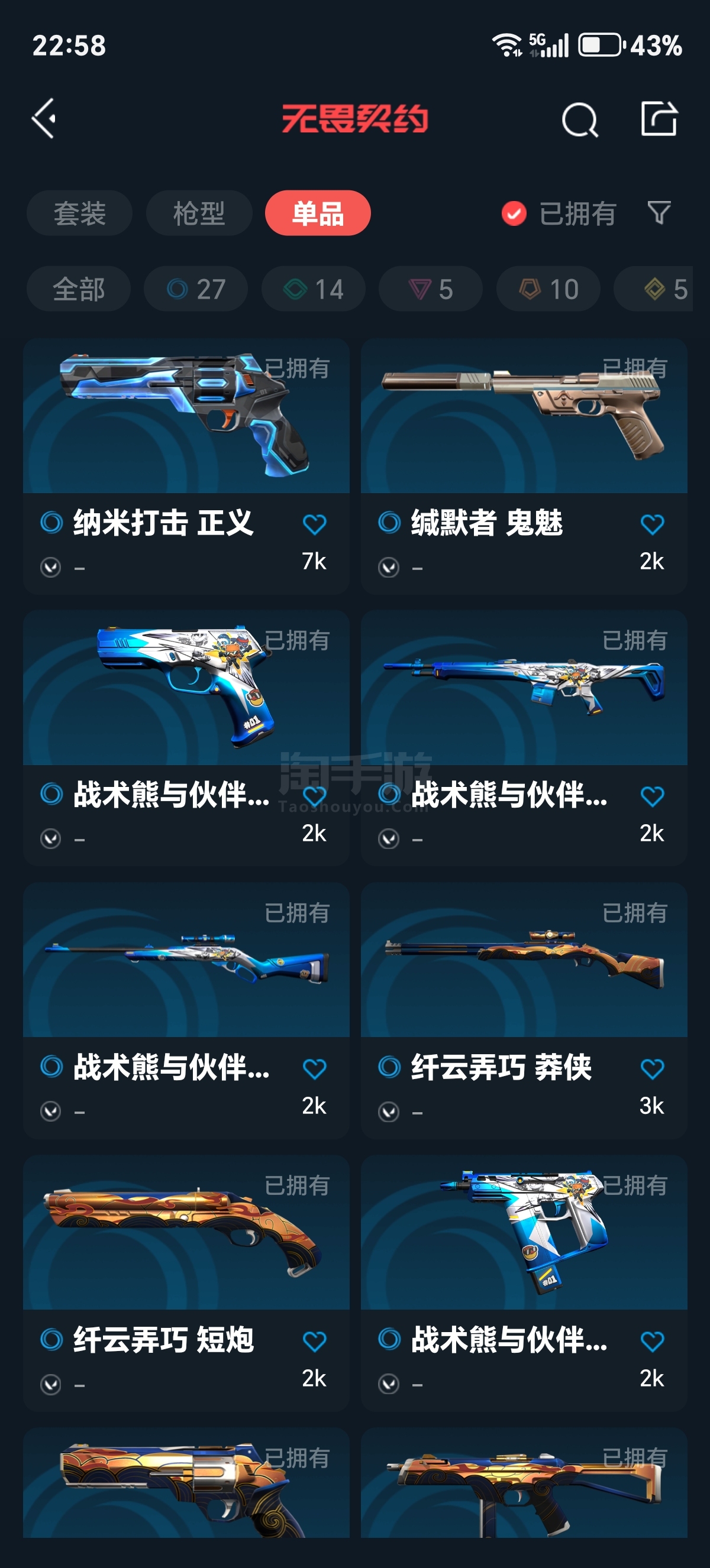The width and height of the screenshot is (710, 1568).
Task: Filter by the tier chip showing 14
Action: click(x=313, y=289)
